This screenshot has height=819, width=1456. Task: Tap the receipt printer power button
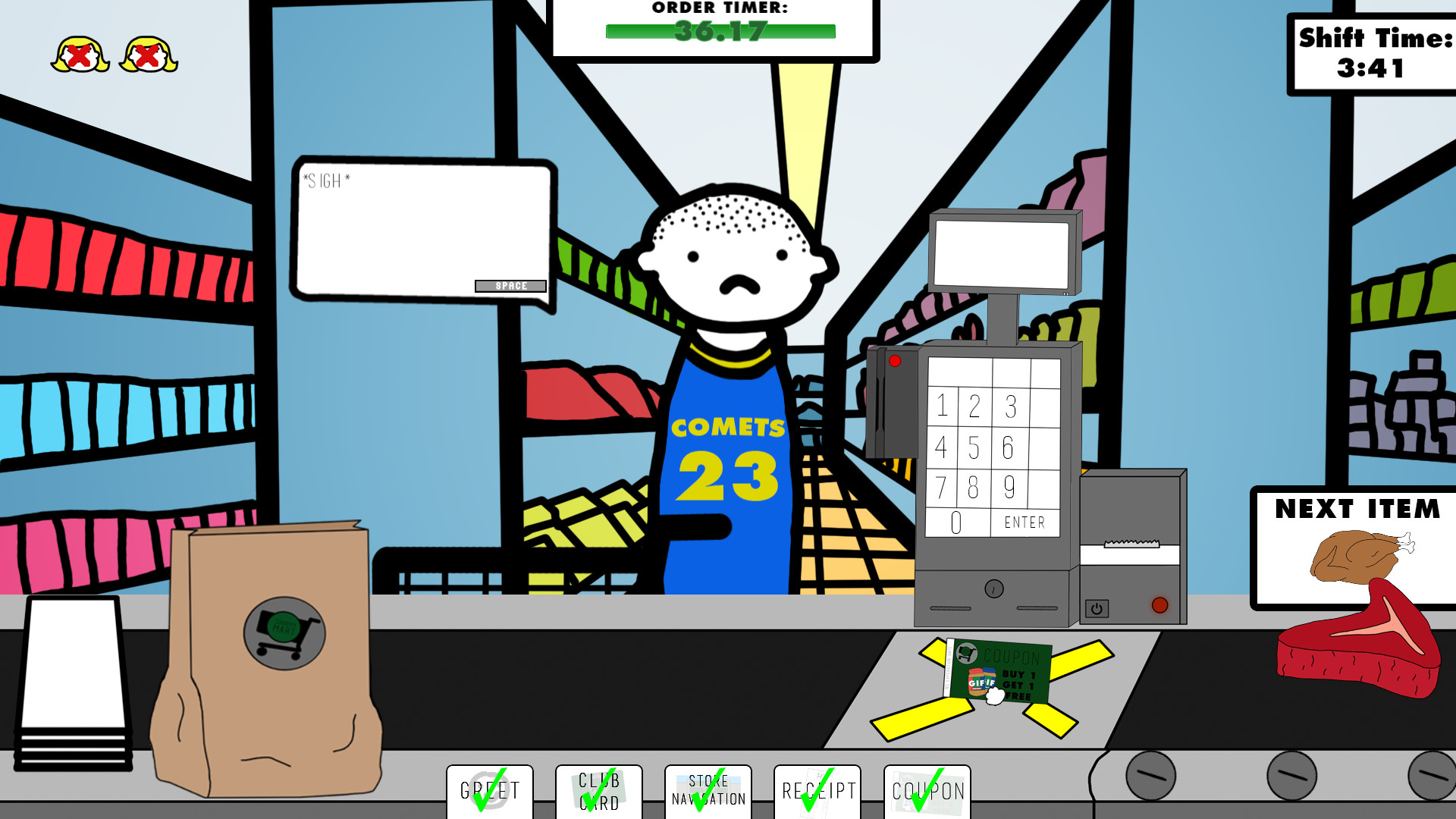tap(1097, 608)
